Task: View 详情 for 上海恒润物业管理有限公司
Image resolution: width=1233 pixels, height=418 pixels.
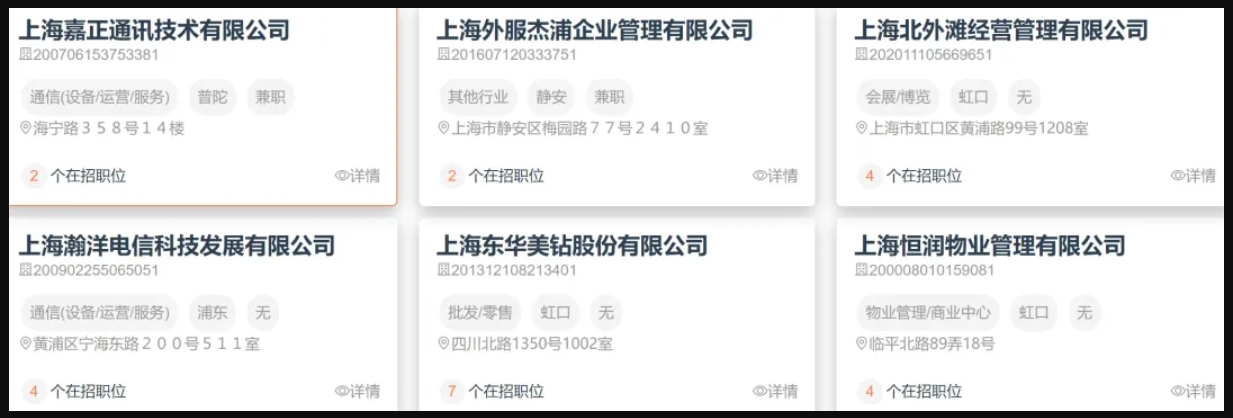Action: tap(1194, 391)
